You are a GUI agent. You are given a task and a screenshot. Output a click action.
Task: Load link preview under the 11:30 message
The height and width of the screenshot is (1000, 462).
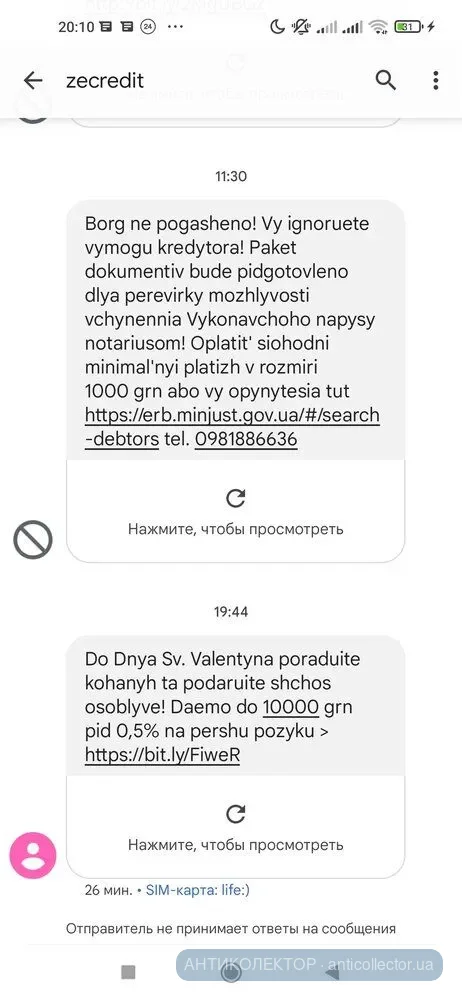coord(235,511)
